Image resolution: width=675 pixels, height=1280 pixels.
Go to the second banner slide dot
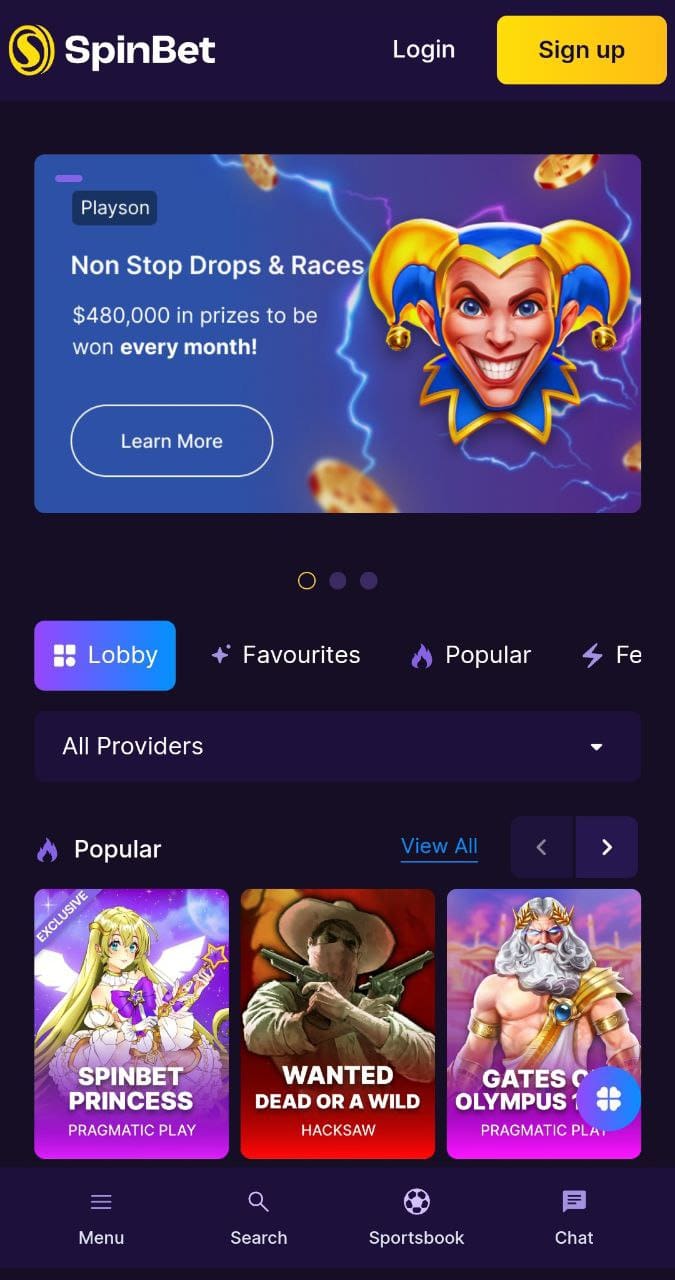338,581
